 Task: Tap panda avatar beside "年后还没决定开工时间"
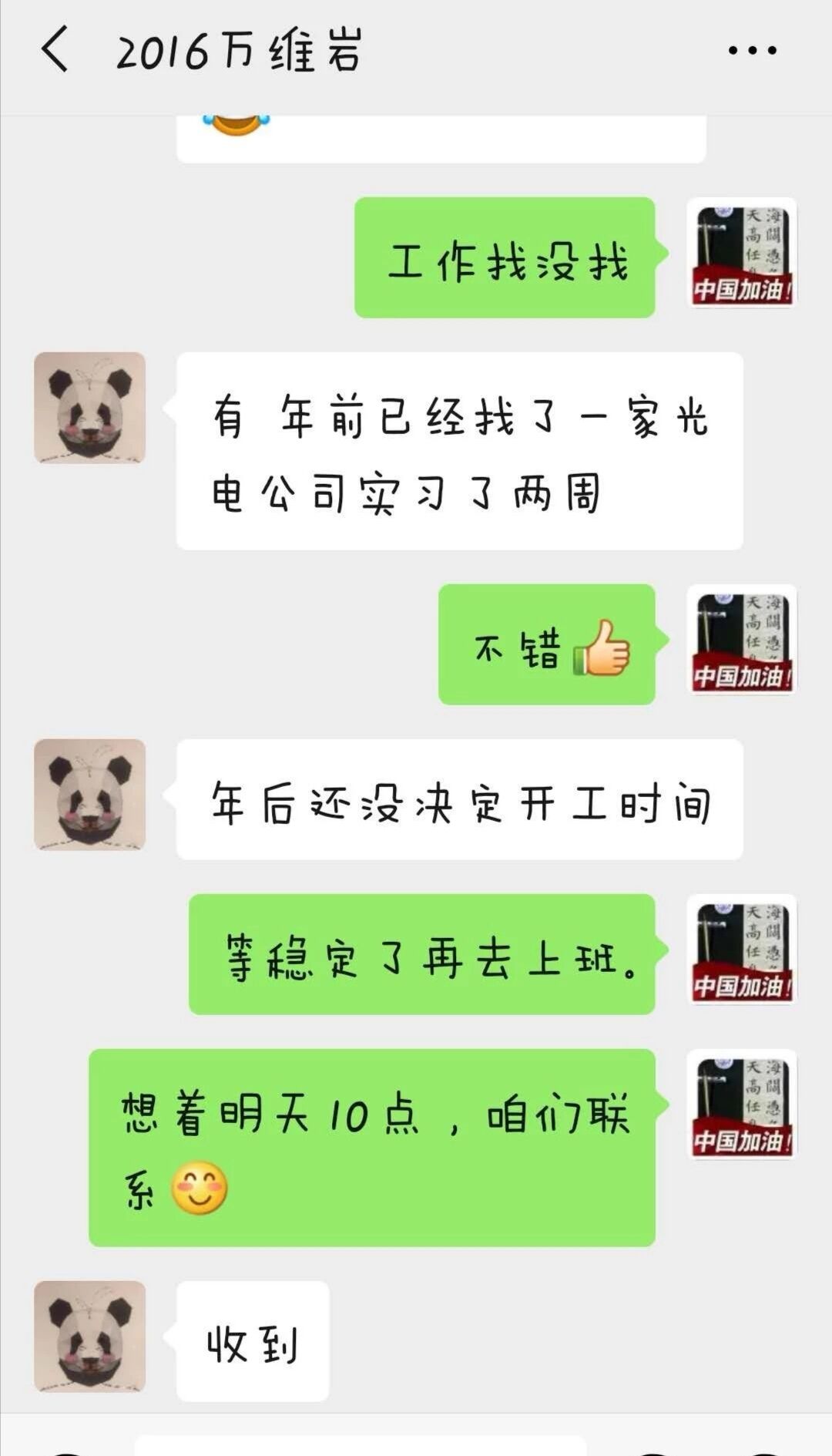point(90,795)
